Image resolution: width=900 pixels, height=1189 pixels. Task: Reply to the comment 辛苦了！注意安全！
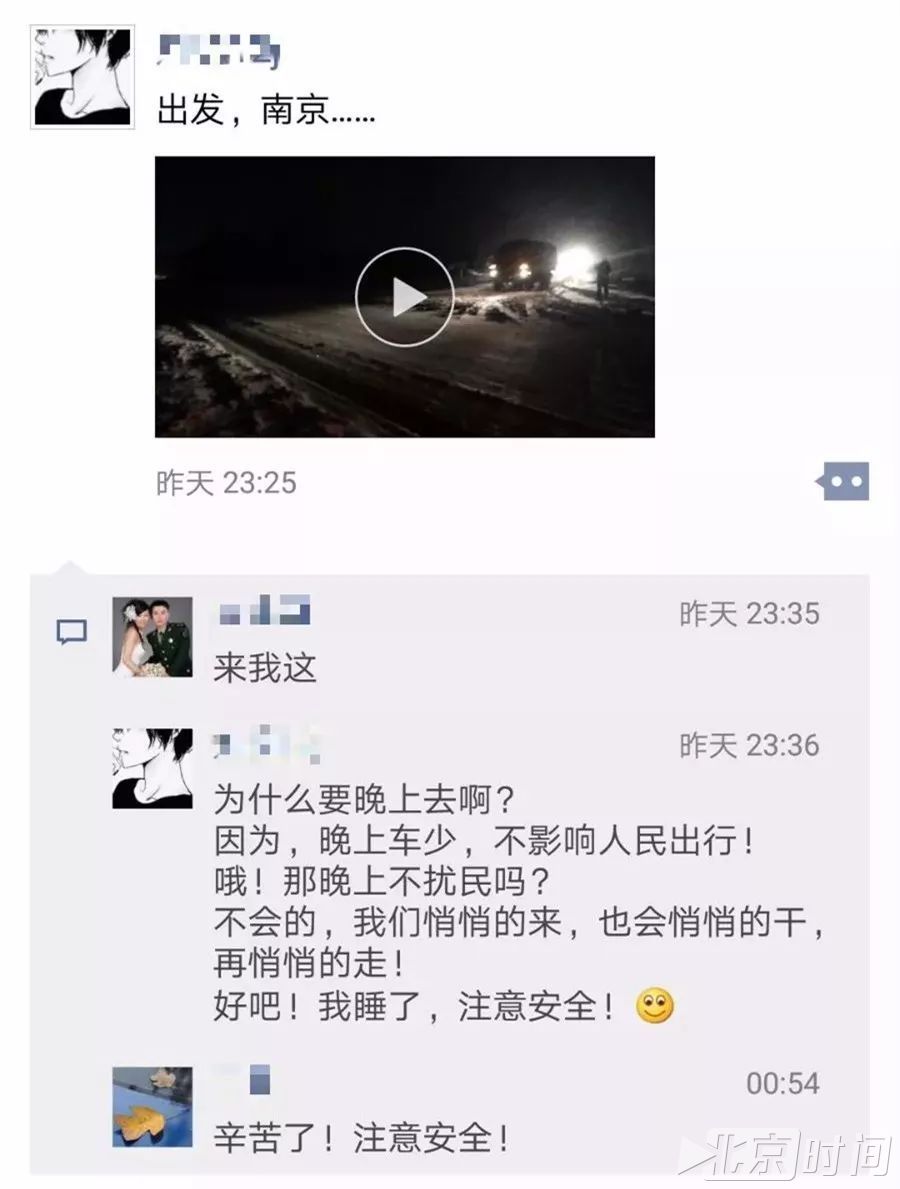362,1137
